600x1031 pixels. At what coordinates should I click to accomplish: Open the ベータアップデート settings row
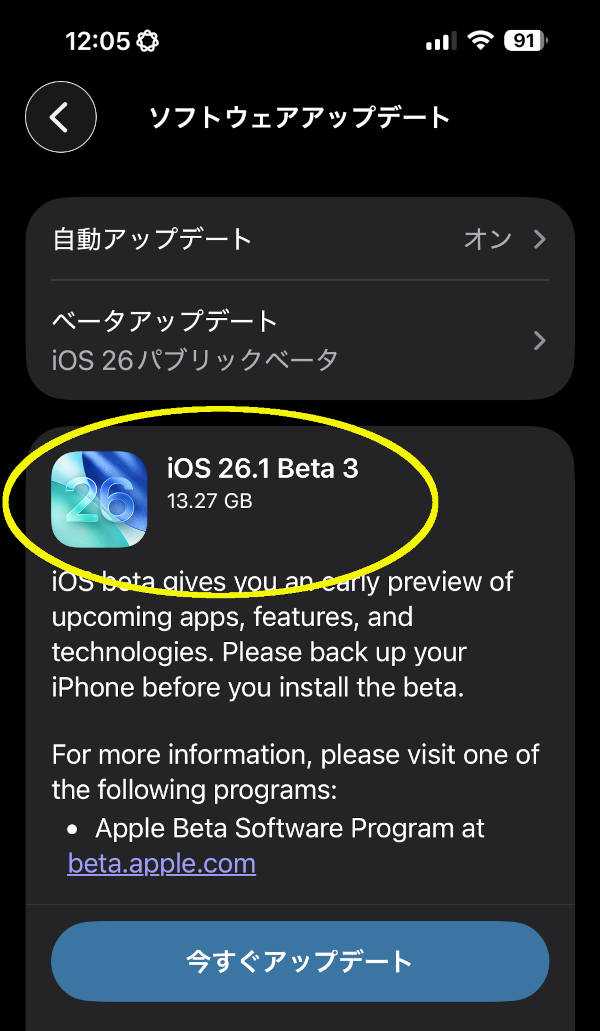pyautogui.click(x=300, y=340)
